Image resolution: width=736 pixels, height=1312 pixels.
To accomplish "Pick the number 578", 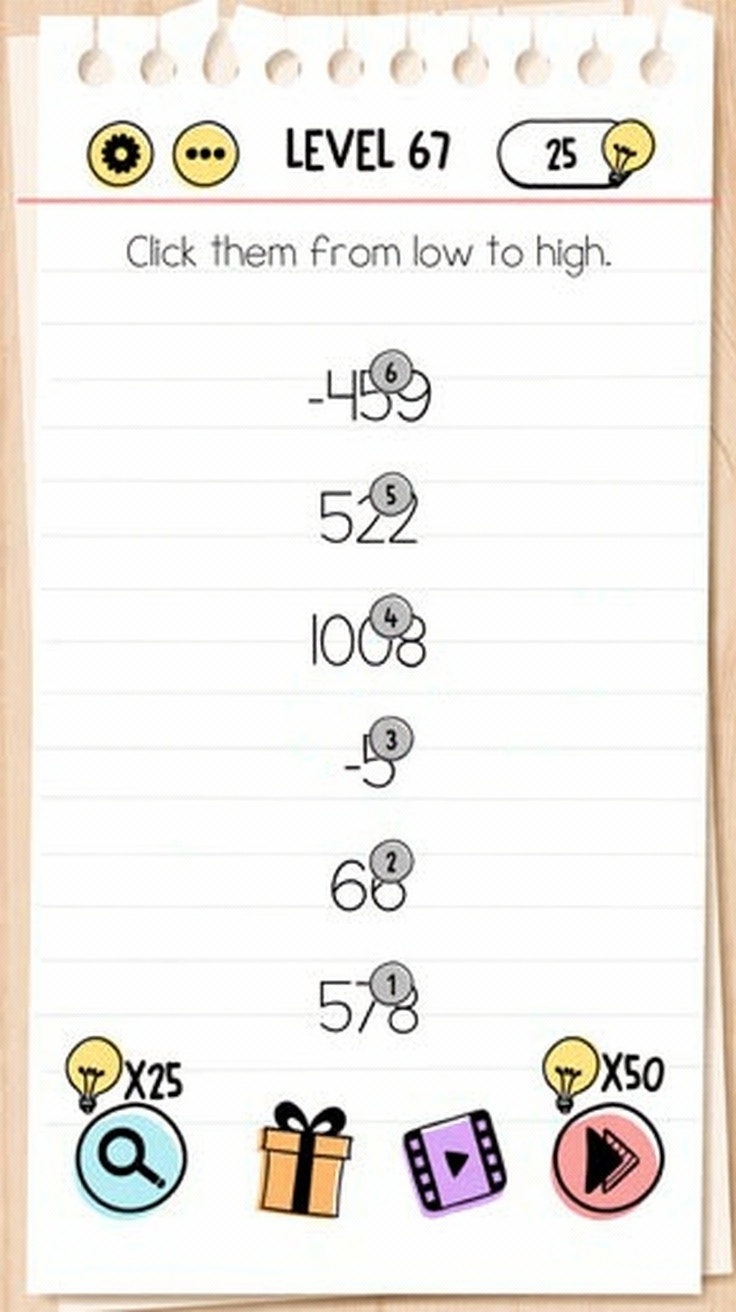I will tap(368, 1007).
